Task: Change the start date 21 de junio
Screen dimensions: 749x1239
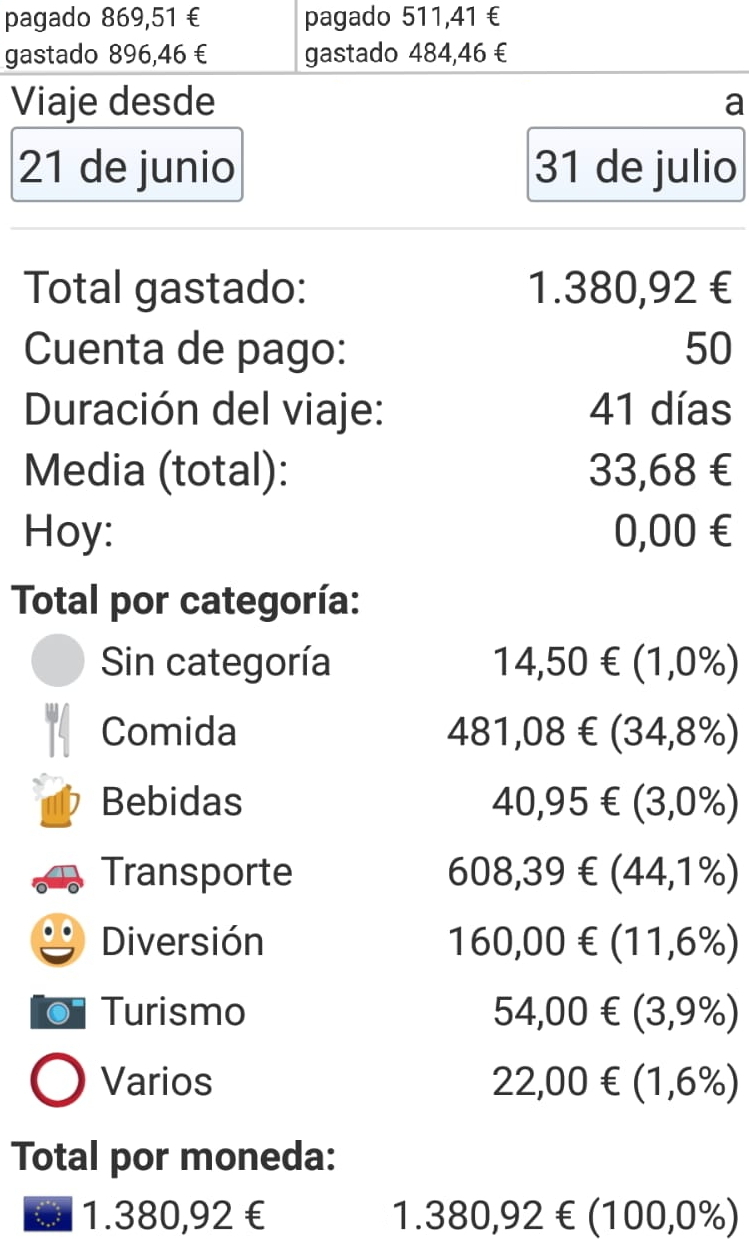Action: (127, 166)
